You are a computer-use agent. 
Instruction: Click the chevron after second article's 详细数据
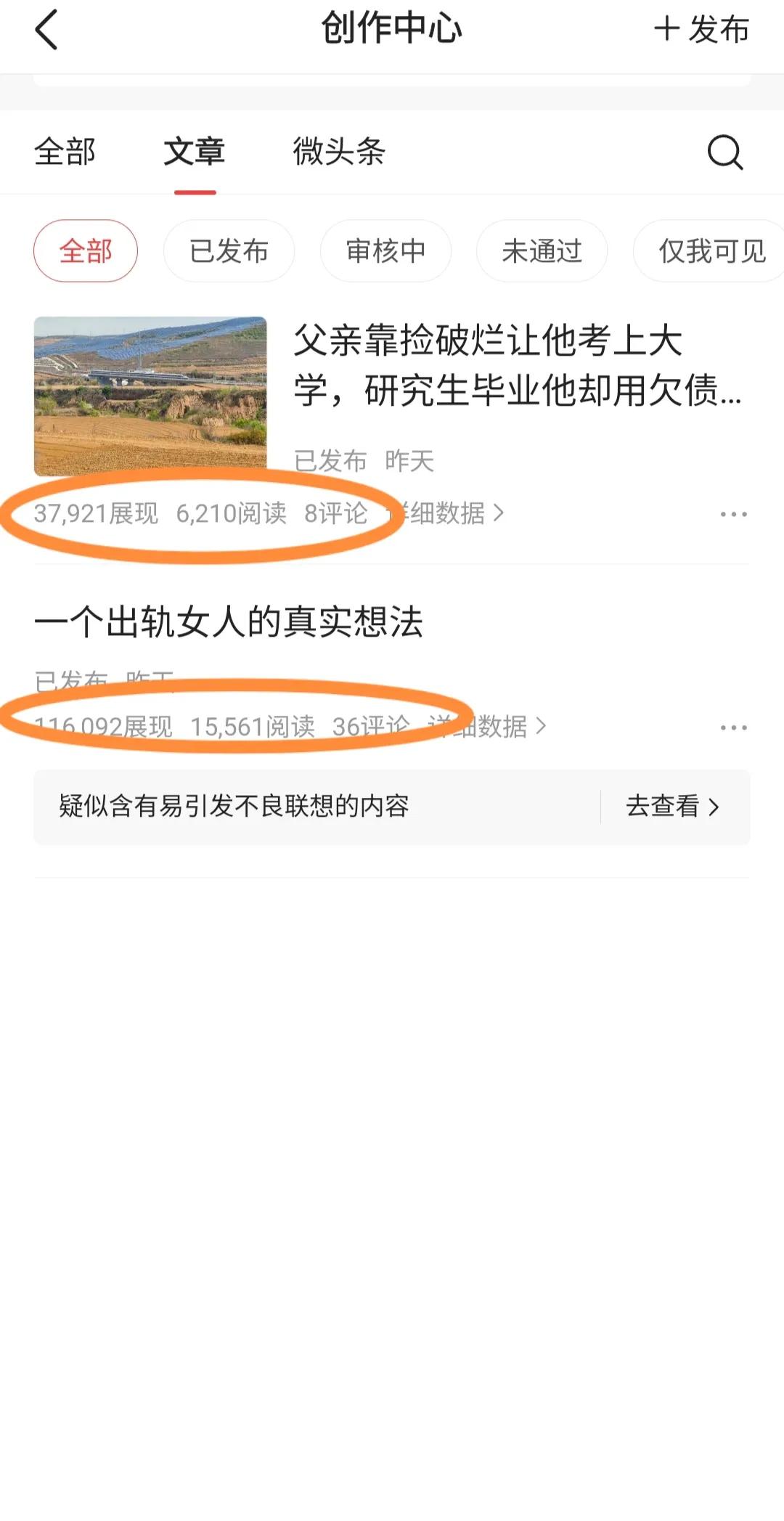pos(541,726)
